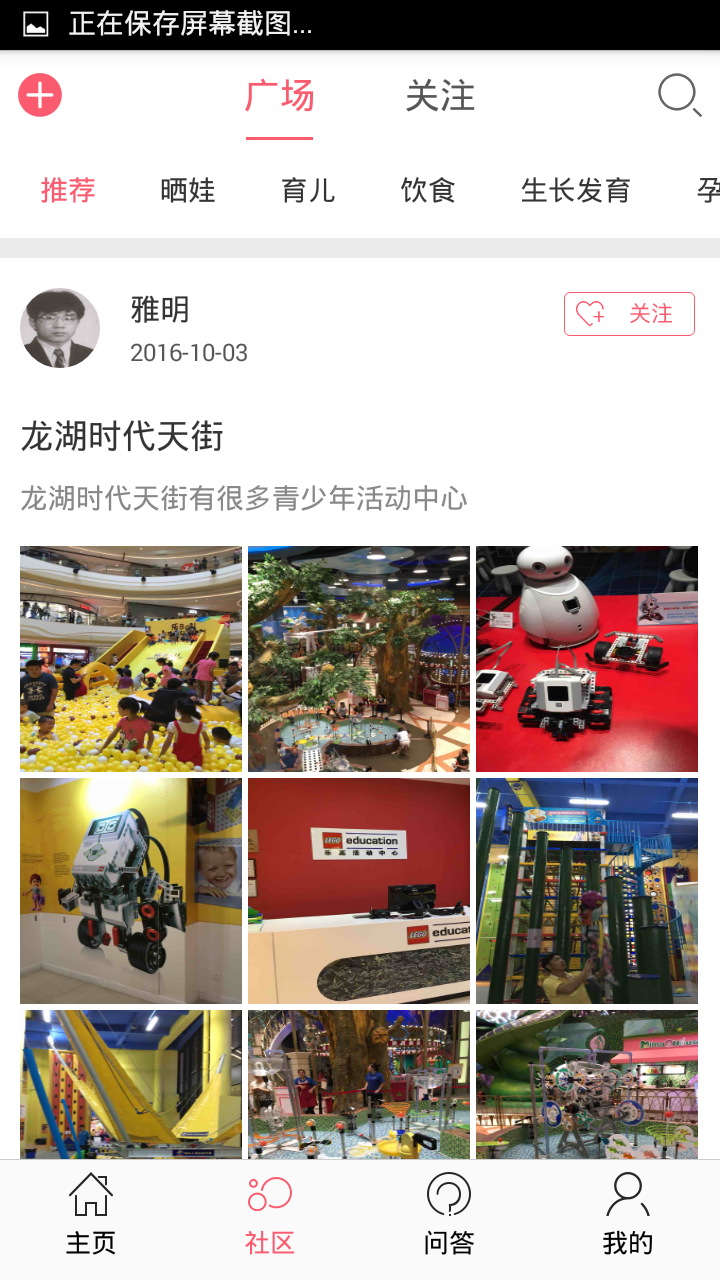Open the ball pit photo
720x1280 pixels.
coord(131,658)
